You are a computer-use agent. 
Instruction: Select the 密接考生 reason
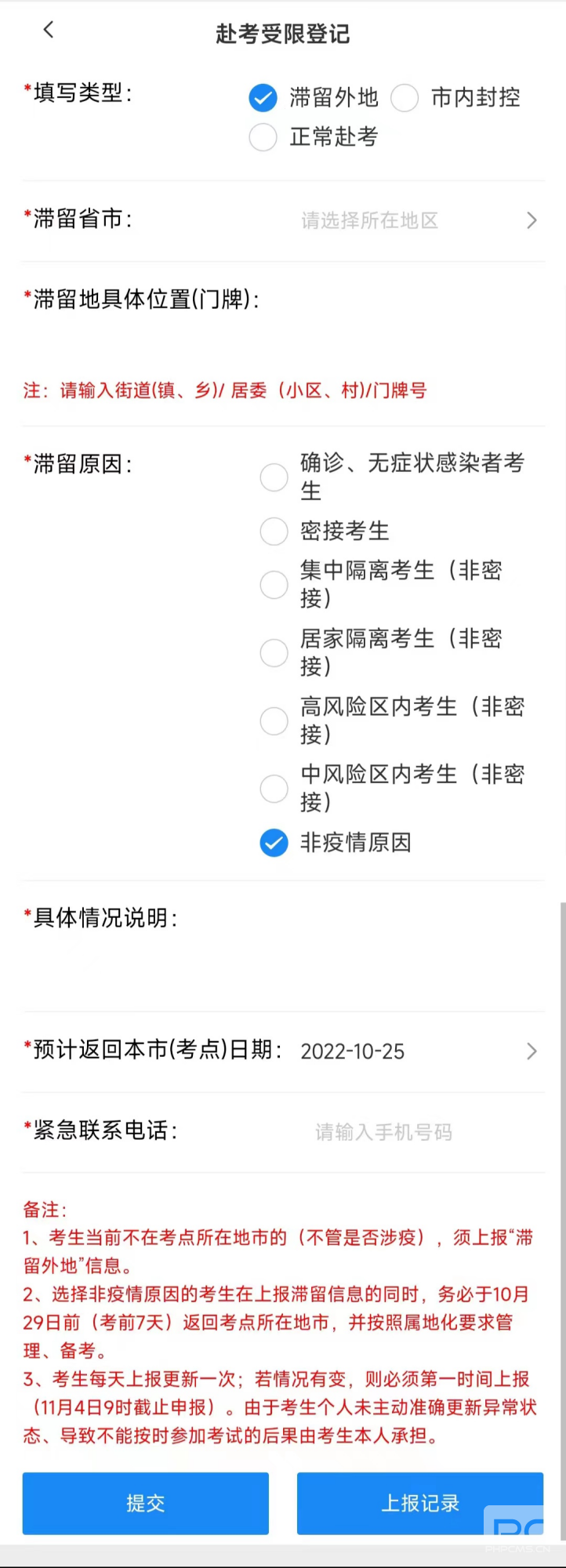pyautogui.click(x=274, y=531)
